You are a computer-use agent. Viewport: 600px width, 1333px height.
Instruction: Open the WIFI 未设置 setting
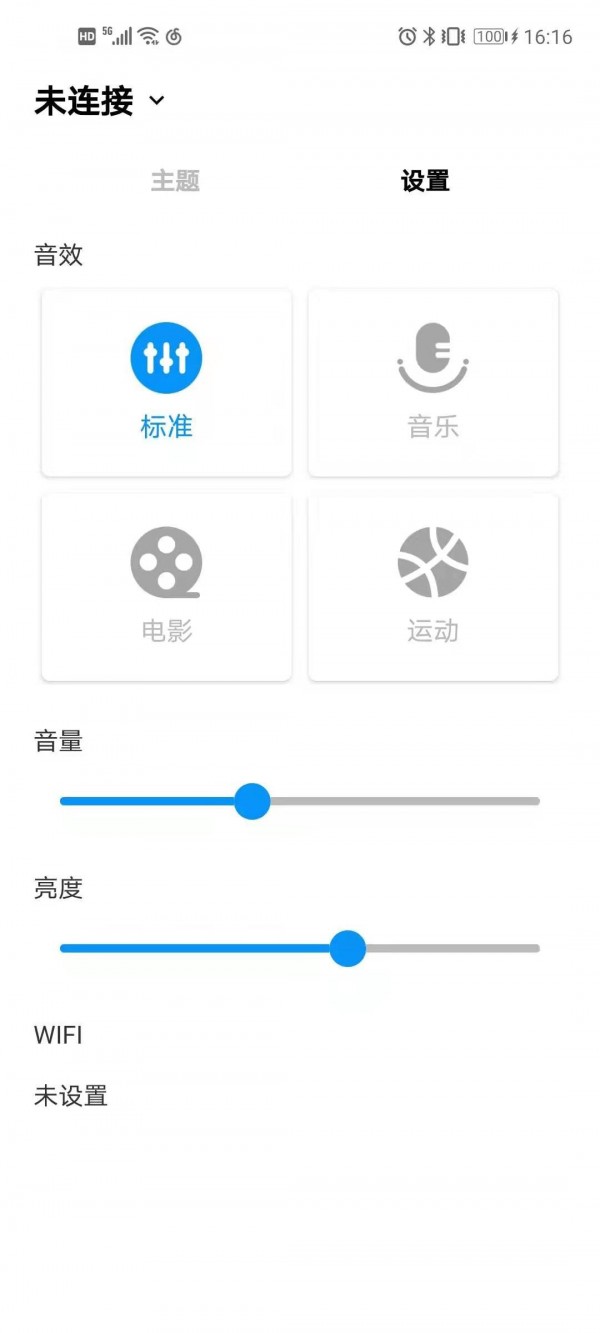click(x=71, y=1096)
